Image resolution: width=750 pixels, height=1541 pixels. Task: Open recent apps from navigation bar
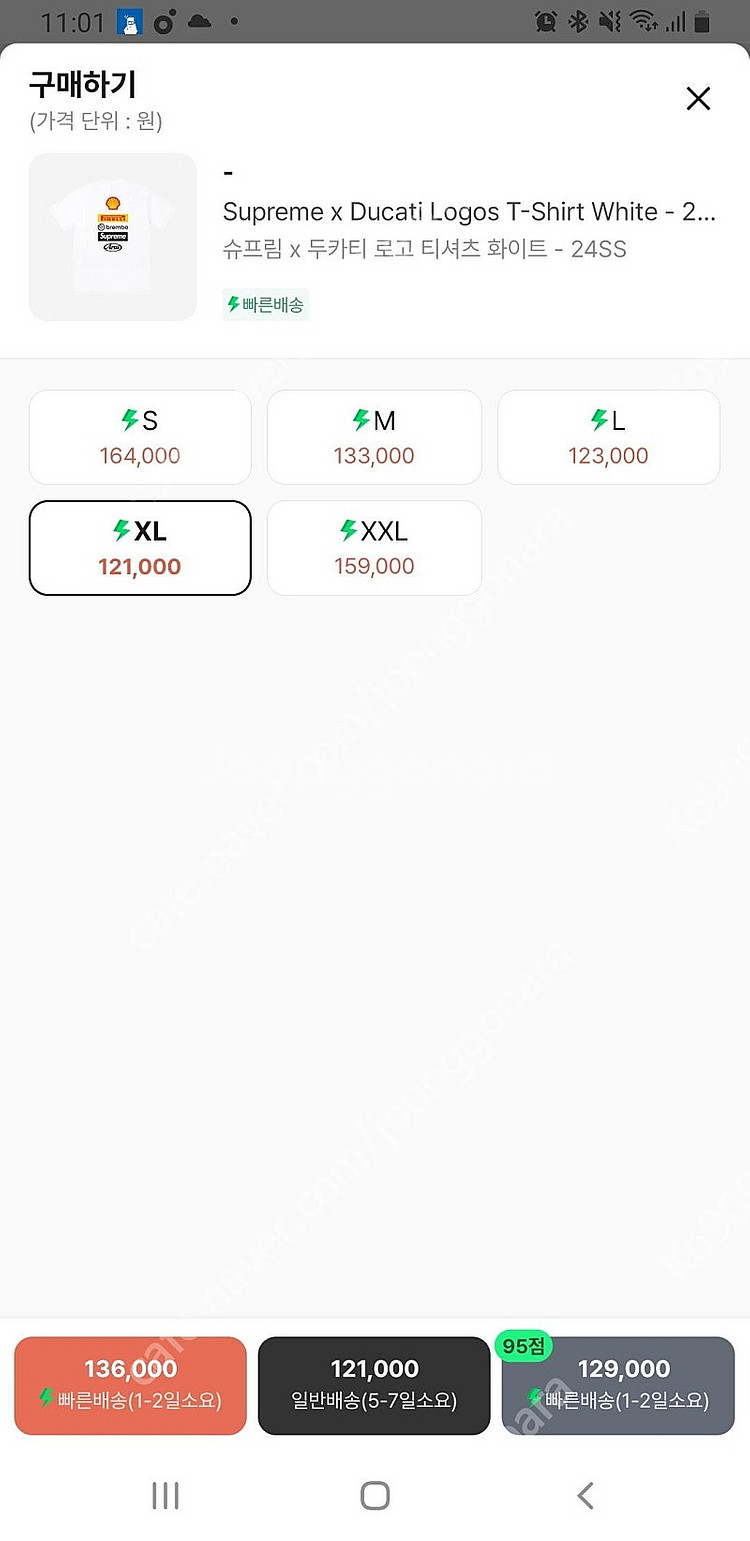pos(165,1495)
